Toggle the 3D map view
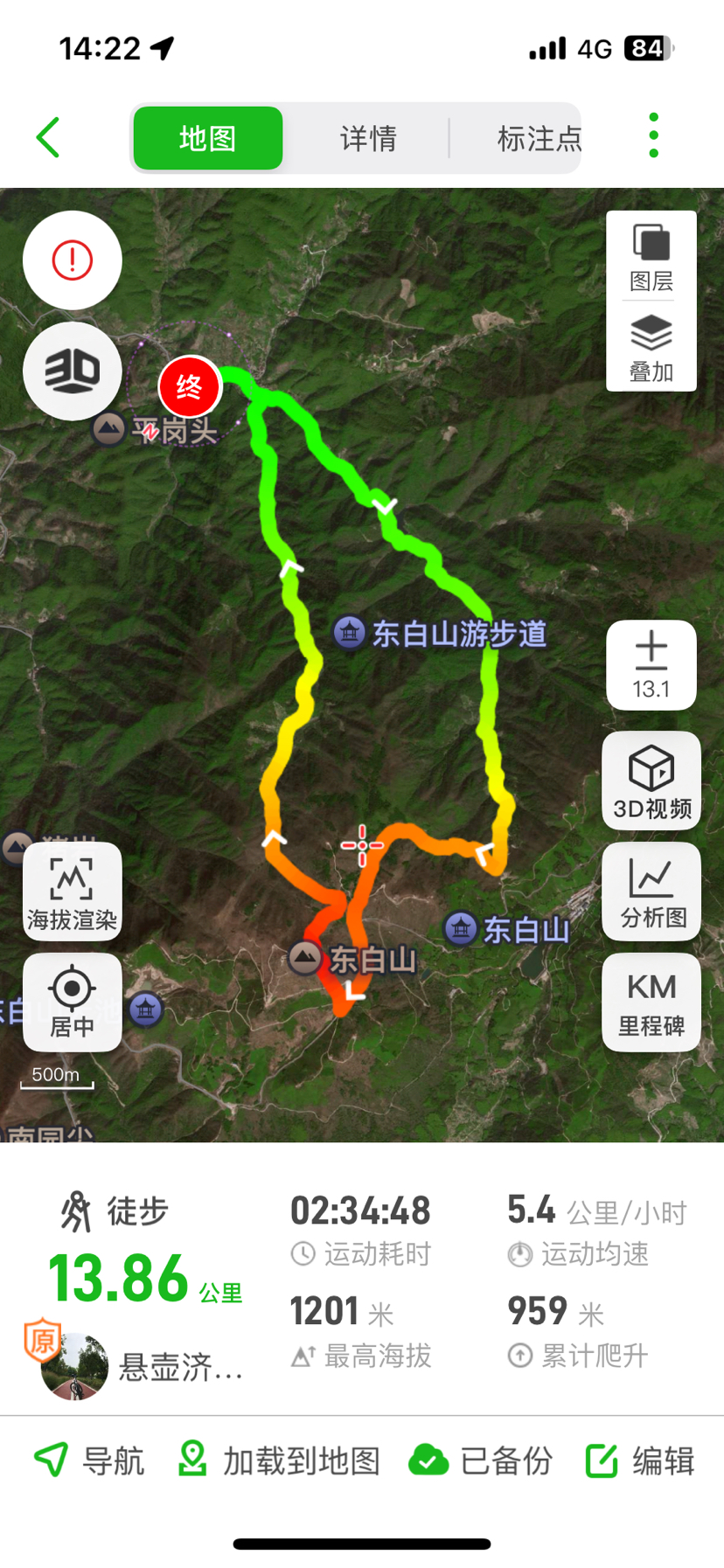724x1568 pixels. tap(73, 371)
